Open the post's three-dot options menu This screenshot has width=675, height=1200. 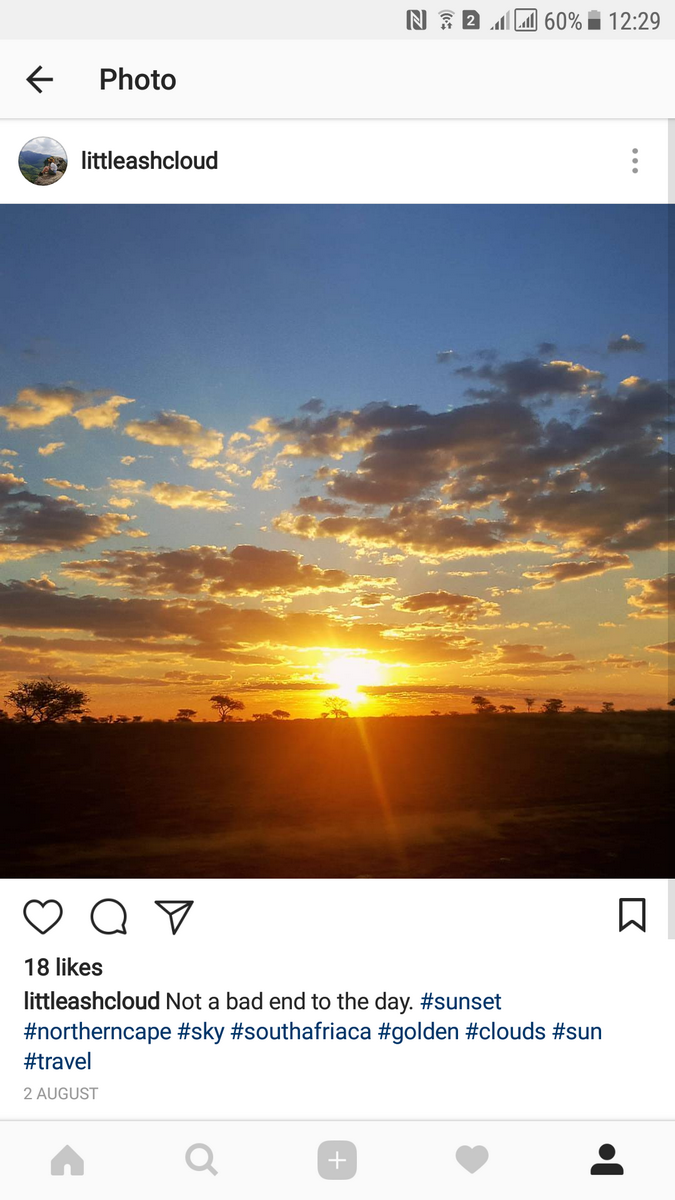pyautogui.click(x=635, y=161)
